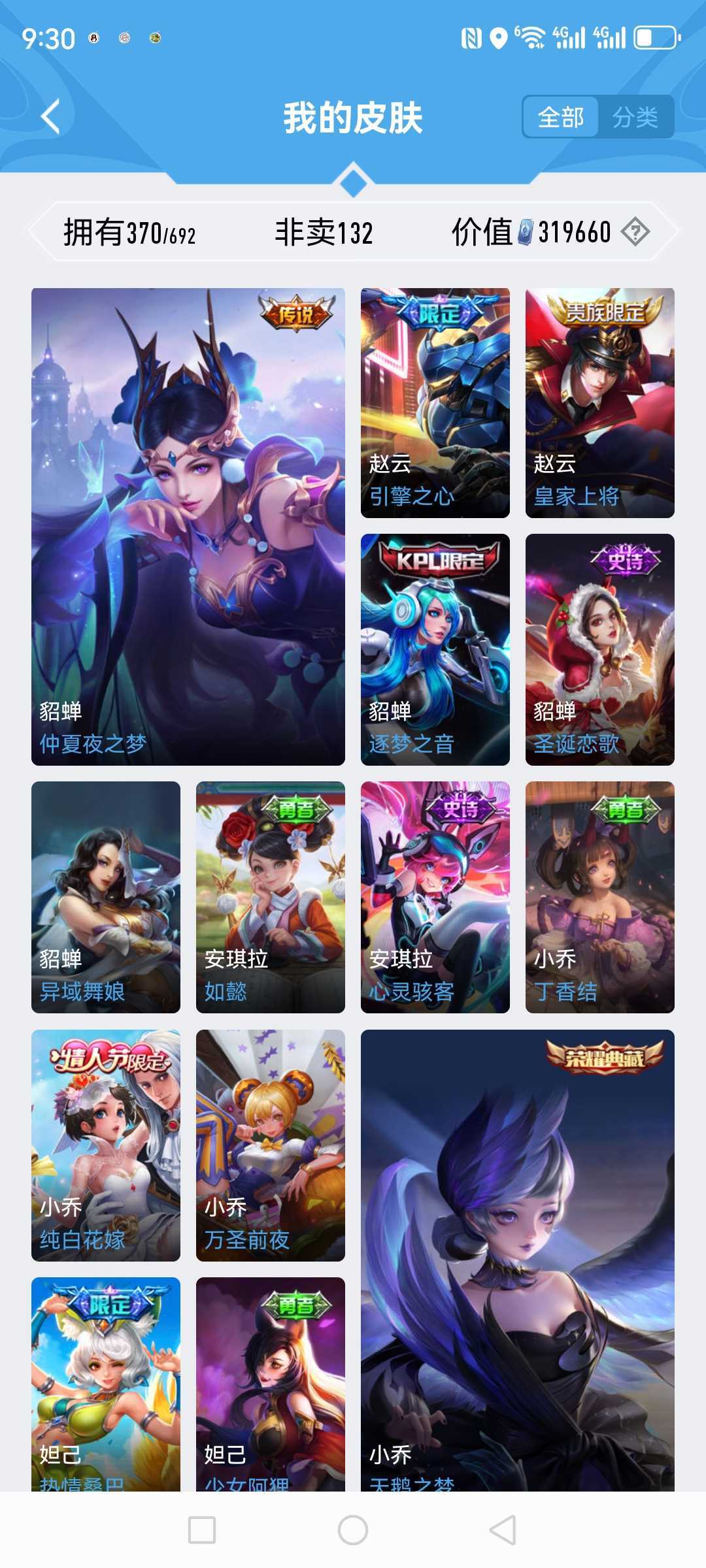View 小乔 丁香结 skin

(599, 897)
